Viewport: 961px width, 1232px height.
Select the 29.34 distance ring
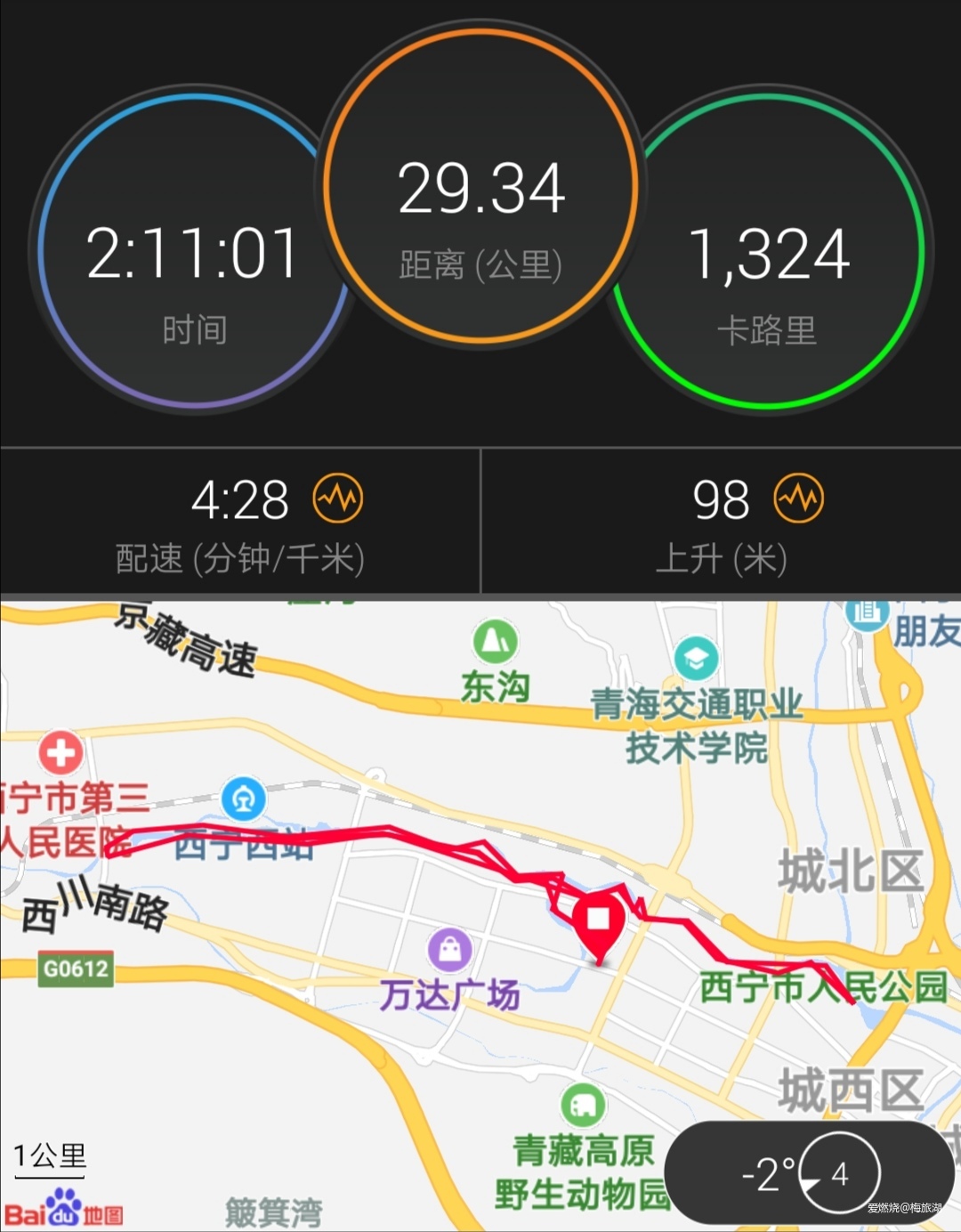(480, 187)
